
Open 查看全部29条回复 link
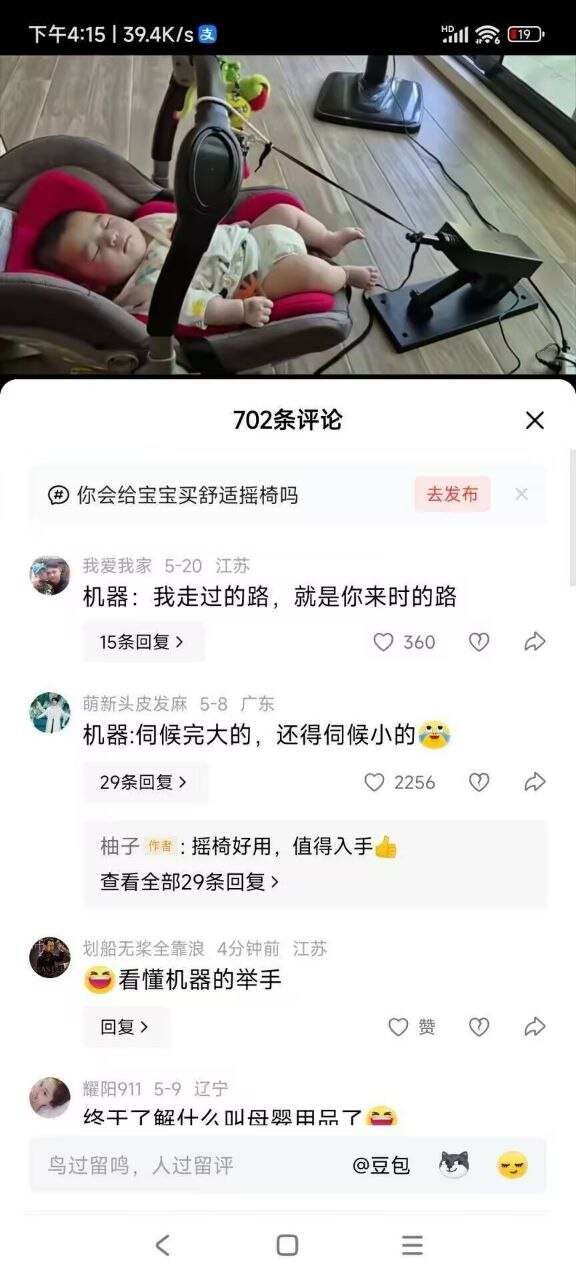(x=189, y=881)
